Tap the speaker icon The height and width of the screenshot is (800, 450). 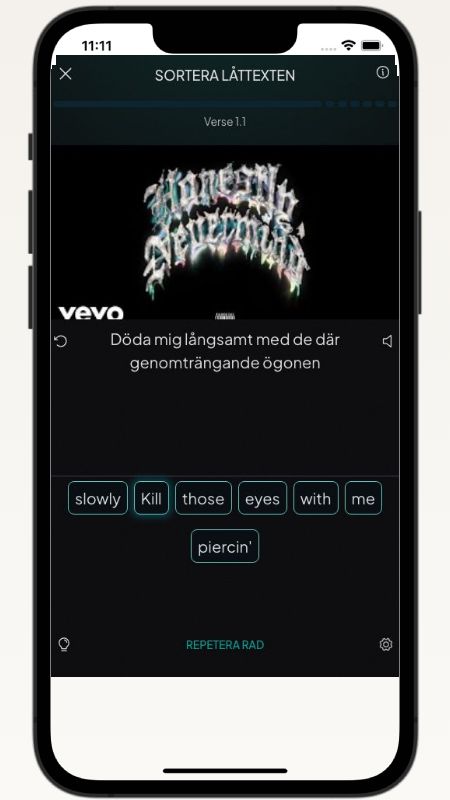387,341
